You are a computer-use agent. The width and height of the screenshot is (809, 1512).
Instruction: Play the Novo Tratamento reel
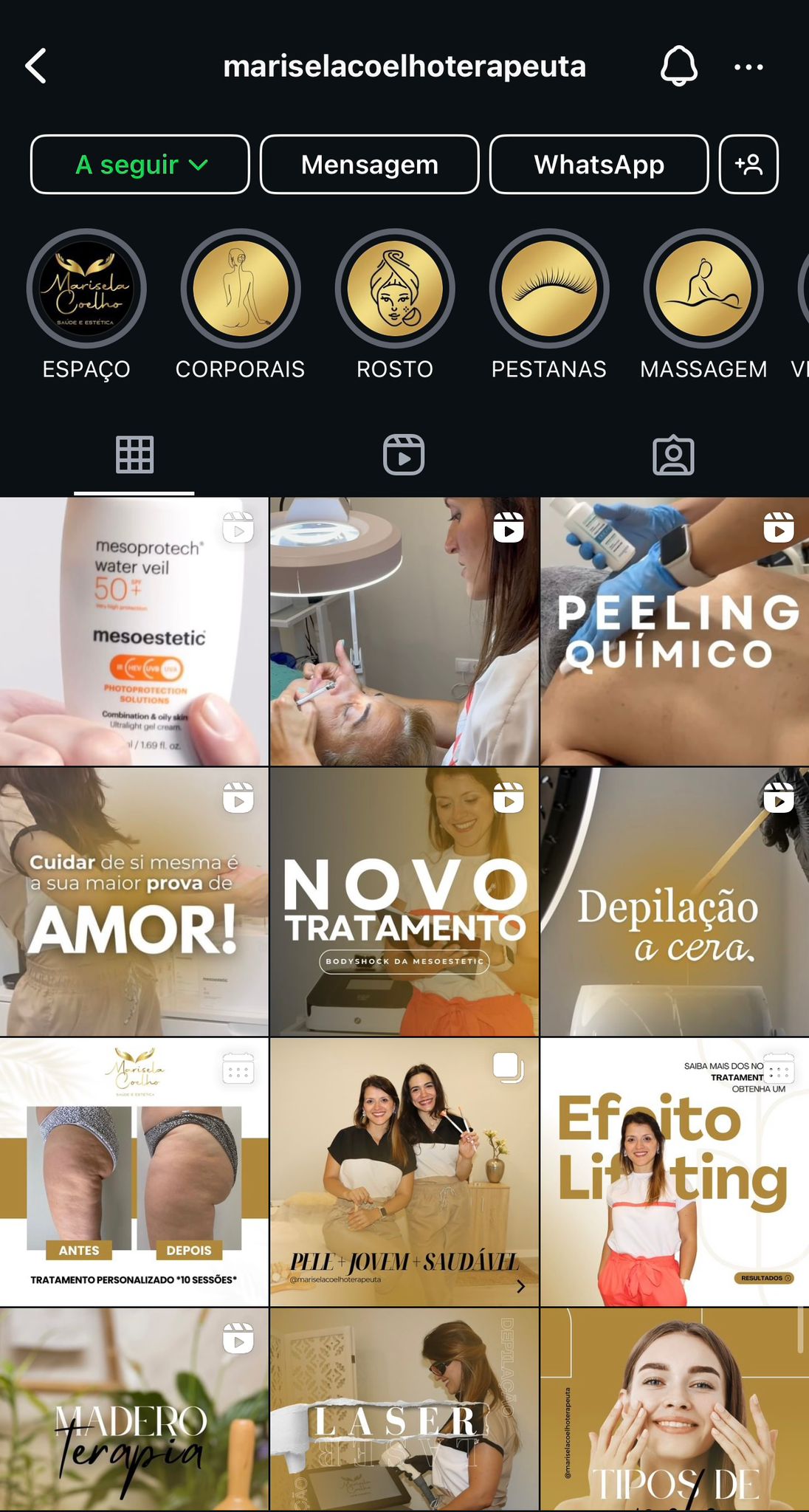click(404, 901)
